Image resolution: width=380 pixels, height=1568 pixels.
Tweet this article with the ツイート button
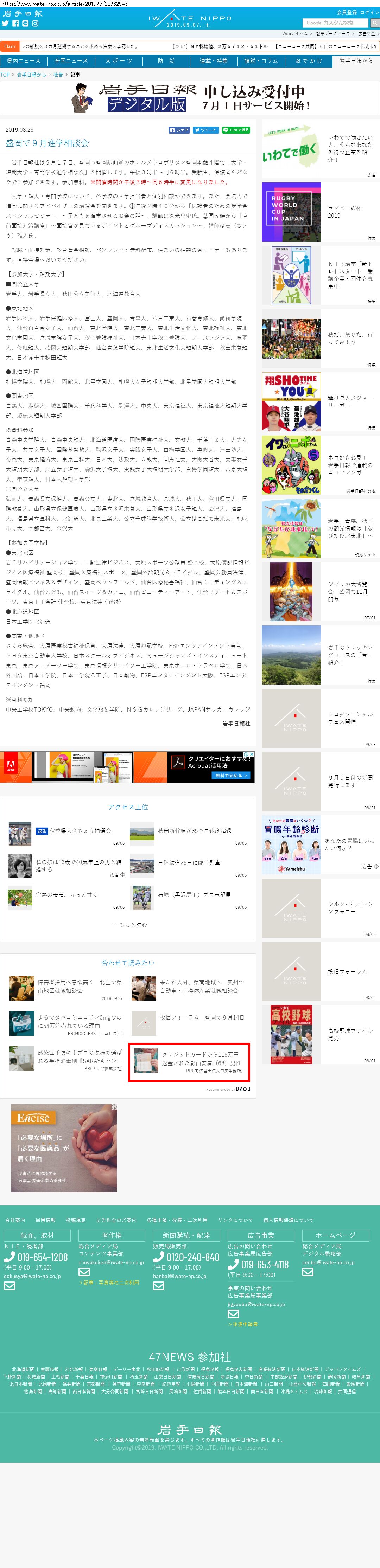[x=205, y=130]
